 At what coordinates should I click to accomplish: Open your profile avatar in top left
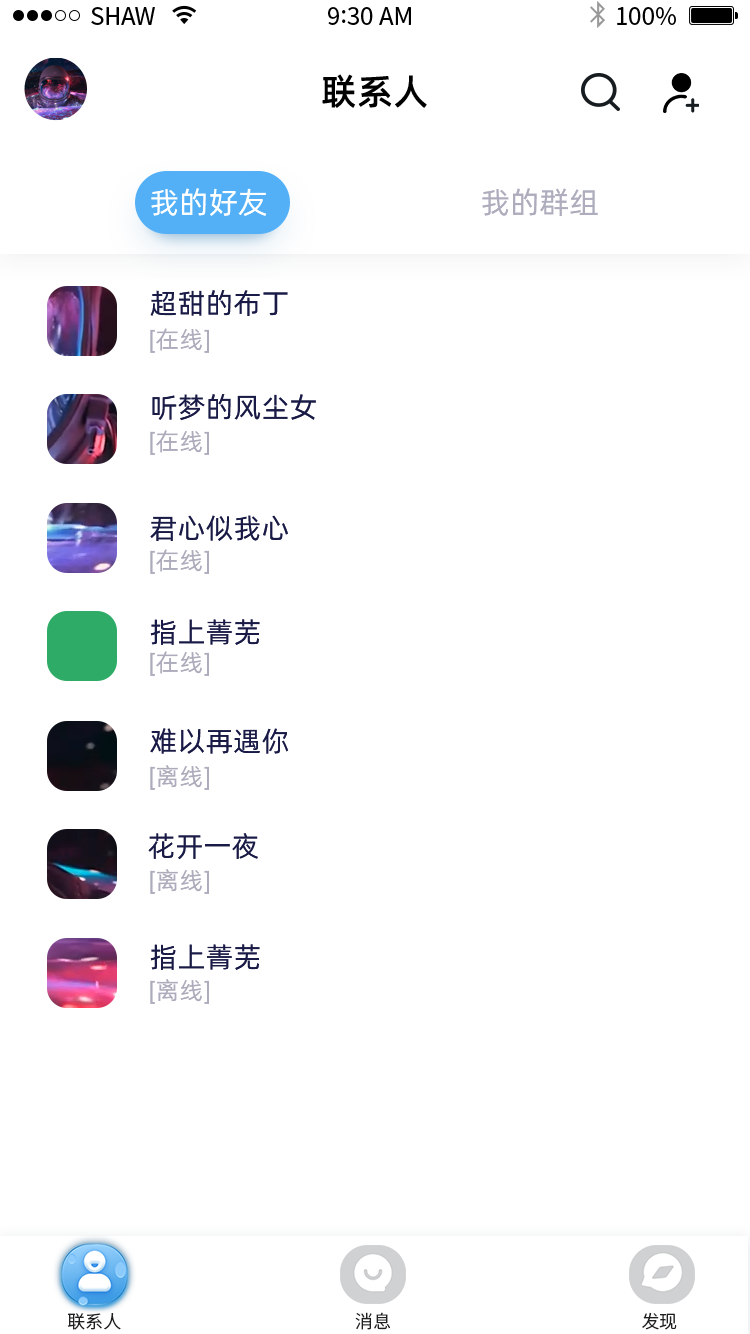tap(55, 88)
